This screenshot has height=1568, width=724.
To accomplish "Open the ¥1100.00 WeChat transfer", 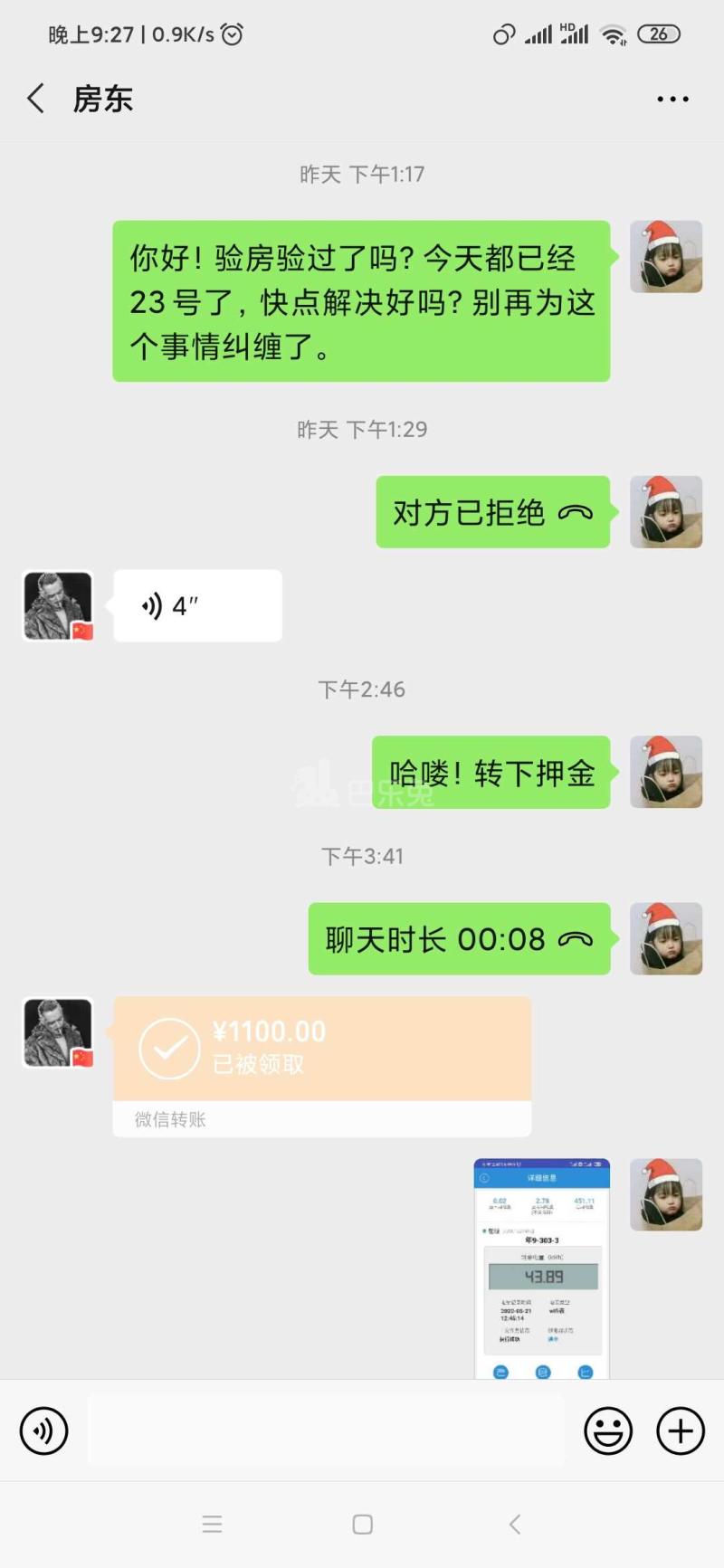I will [321, 1050].
